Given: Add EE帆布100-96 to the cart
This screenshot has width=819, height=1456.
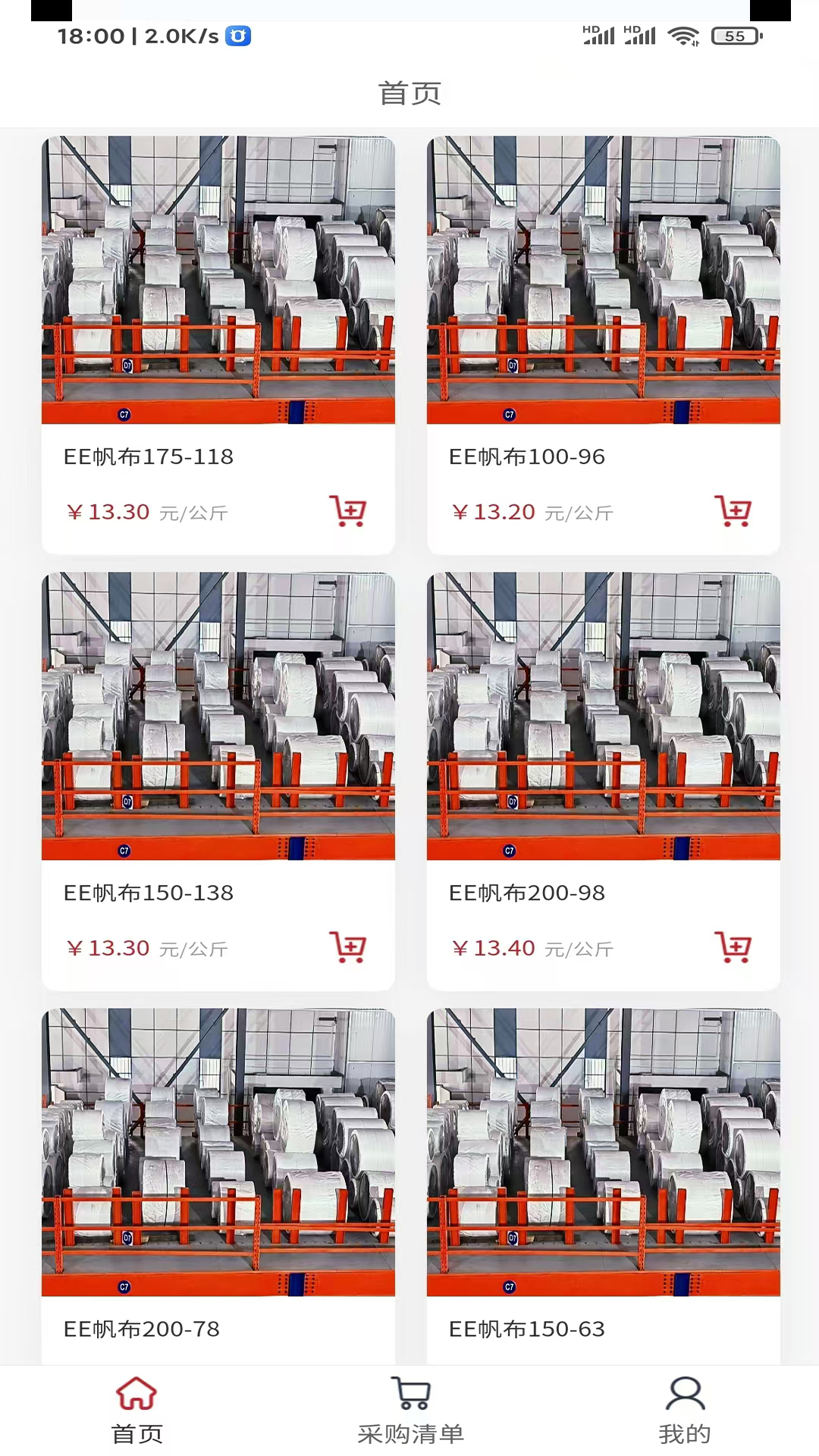Looking at the screenshot, I should [x=733, y=511].
